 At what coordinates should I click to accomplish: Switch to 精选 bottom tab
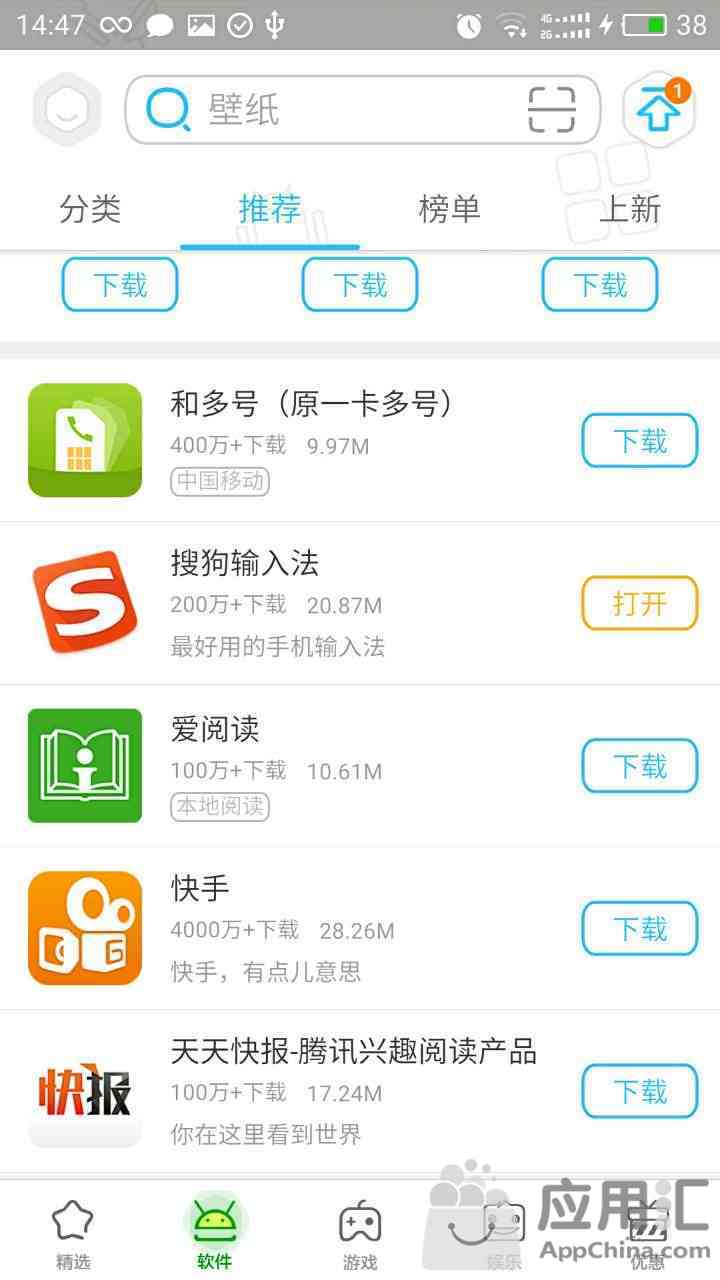(72, 1233)
